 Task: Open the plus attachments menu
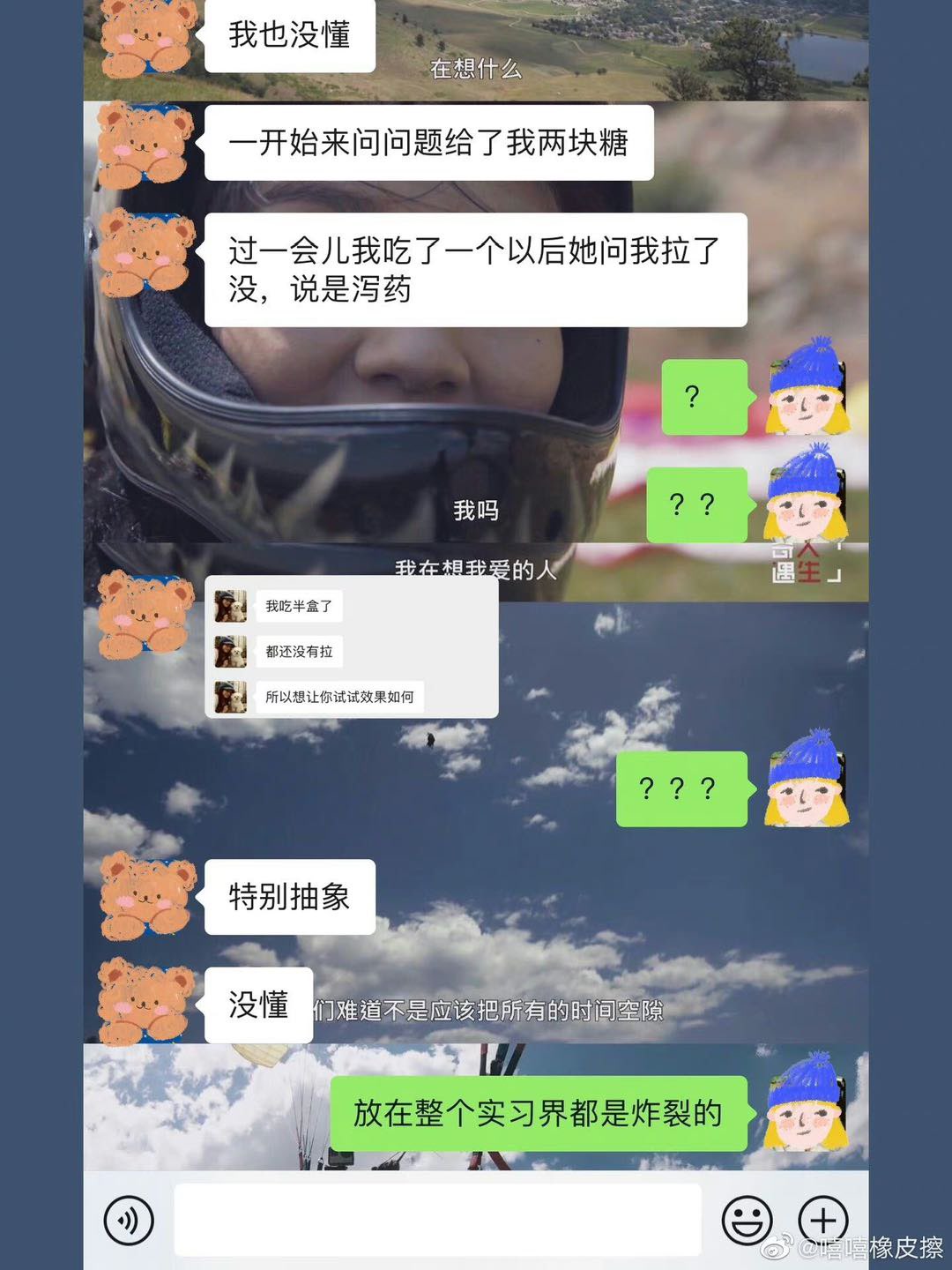[822, 1221]
